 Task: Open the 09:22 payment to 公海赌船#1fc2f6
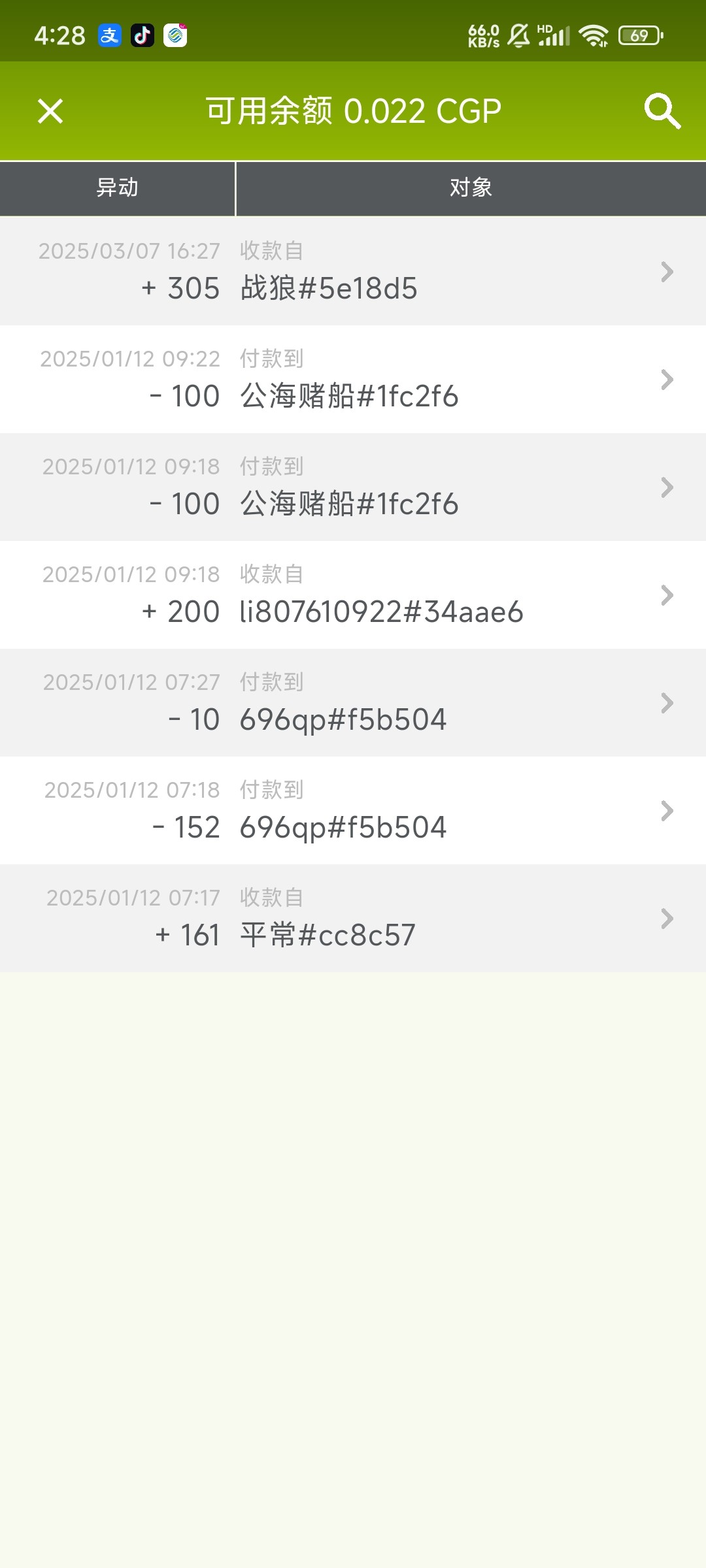coord(353,379)
